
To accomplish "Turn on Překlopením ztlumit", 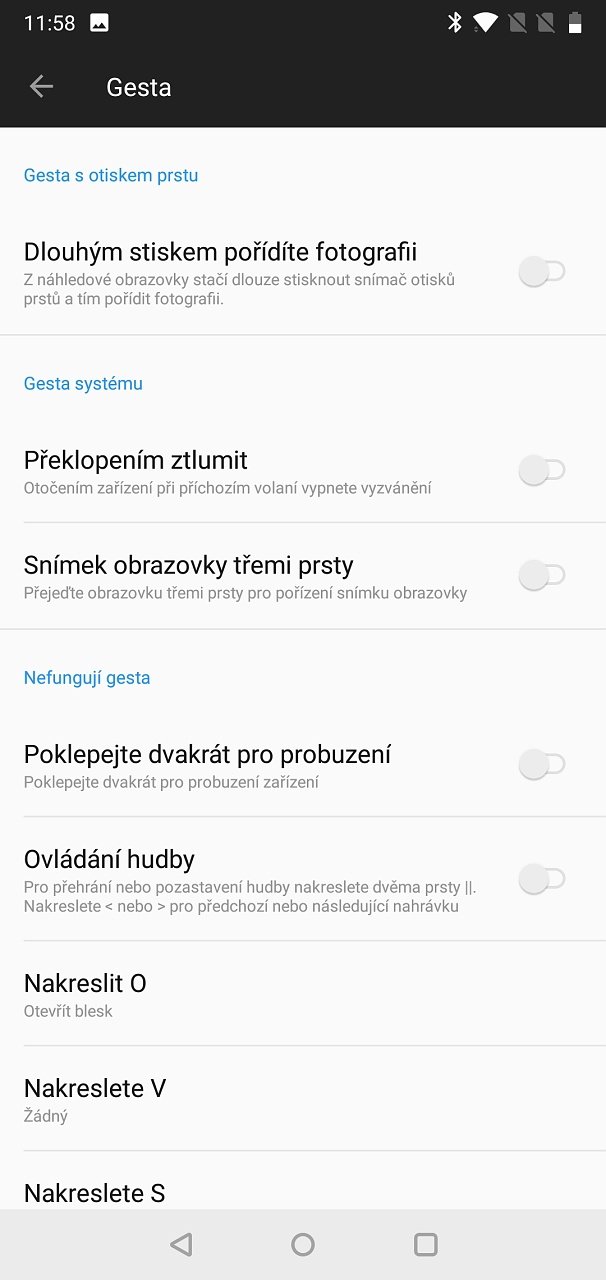I will 542,470.
